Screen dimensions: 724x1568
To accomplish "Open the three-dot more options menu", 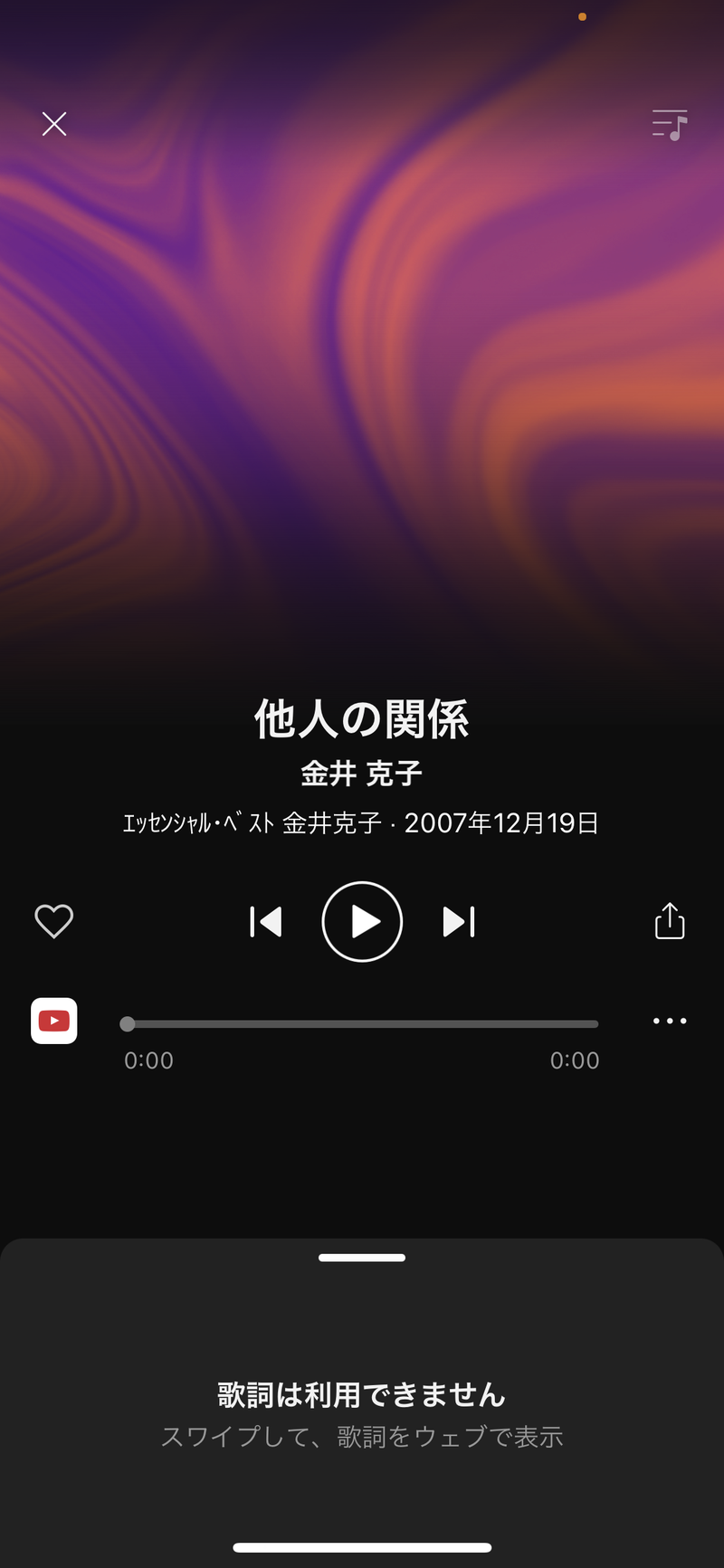I will click(670, 1021).
